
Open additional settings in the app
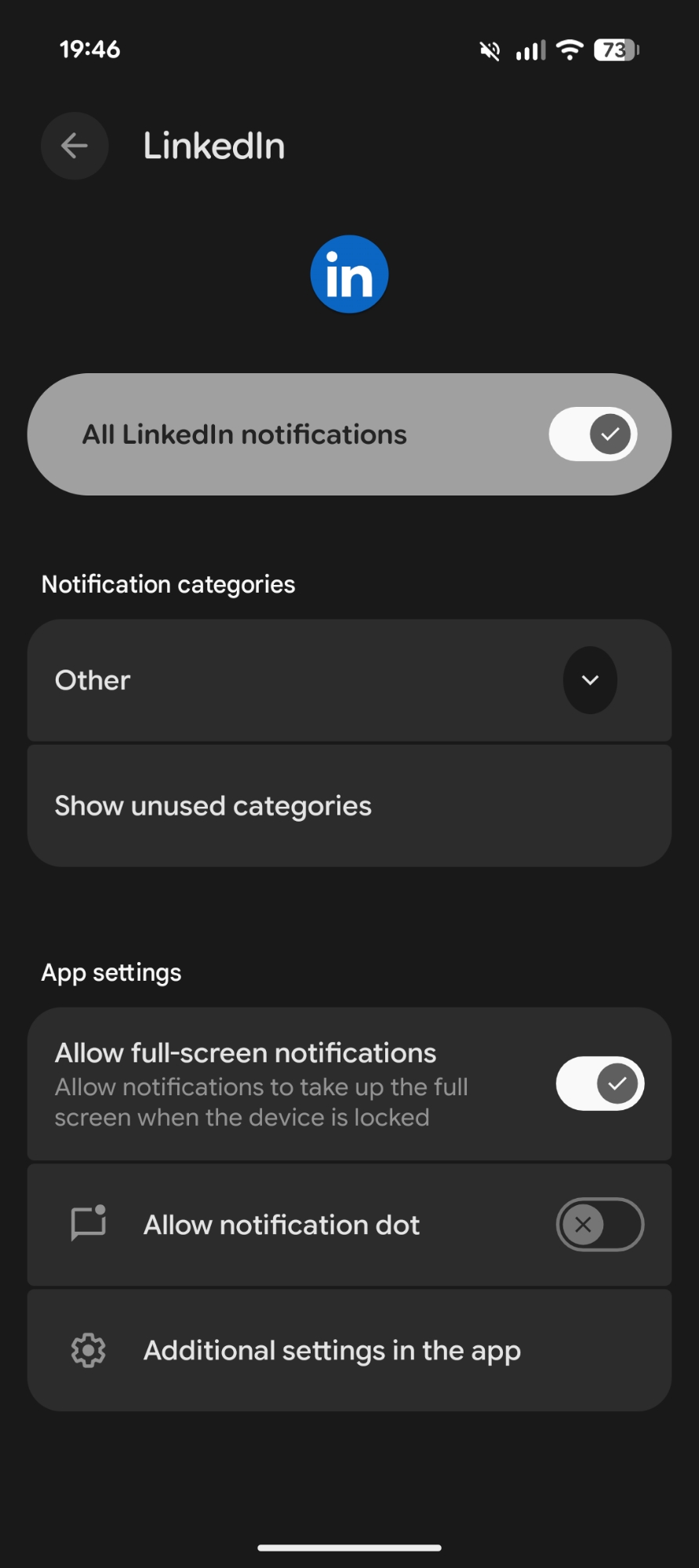349,1351
